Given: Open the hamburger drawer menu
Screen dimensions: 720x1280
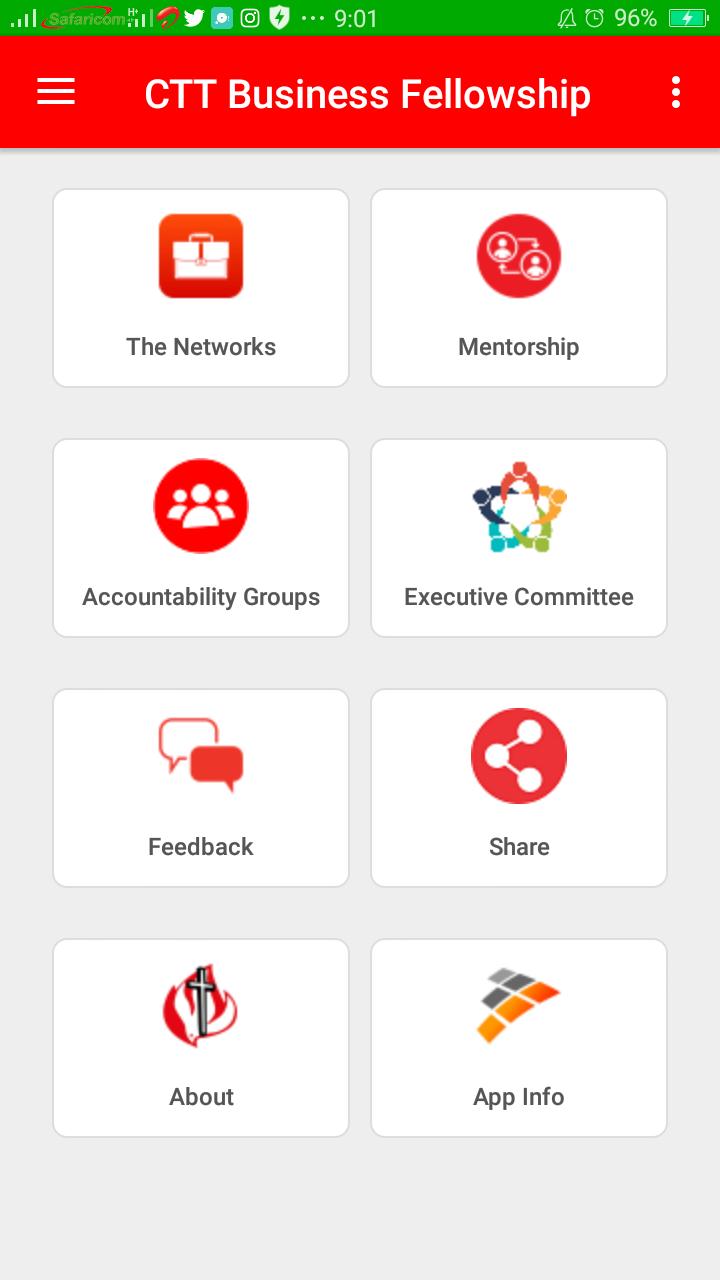Looking at the screenshot, I should pos(56,92).
